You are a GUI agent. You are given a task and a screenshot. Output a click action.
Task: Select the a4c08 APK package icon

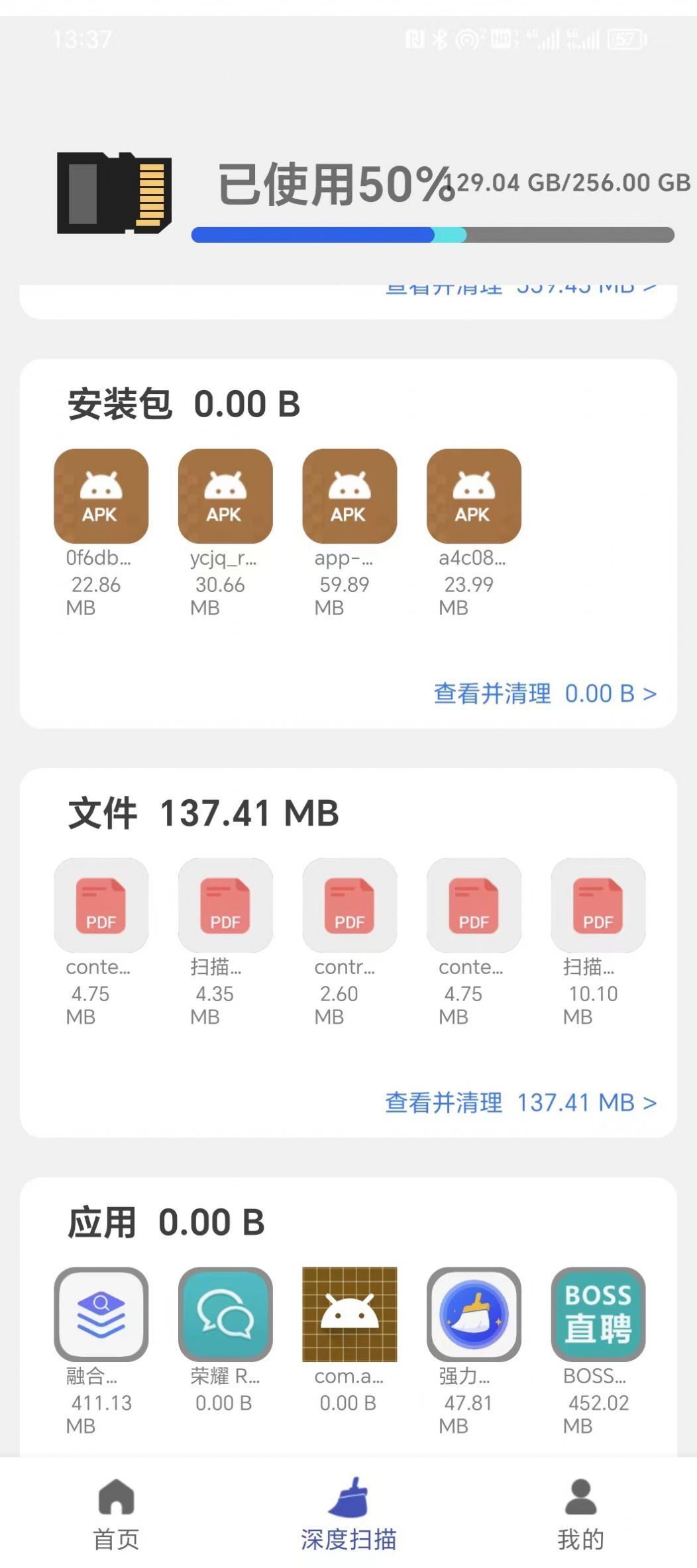pyautogui.click(x=474, y=496)
